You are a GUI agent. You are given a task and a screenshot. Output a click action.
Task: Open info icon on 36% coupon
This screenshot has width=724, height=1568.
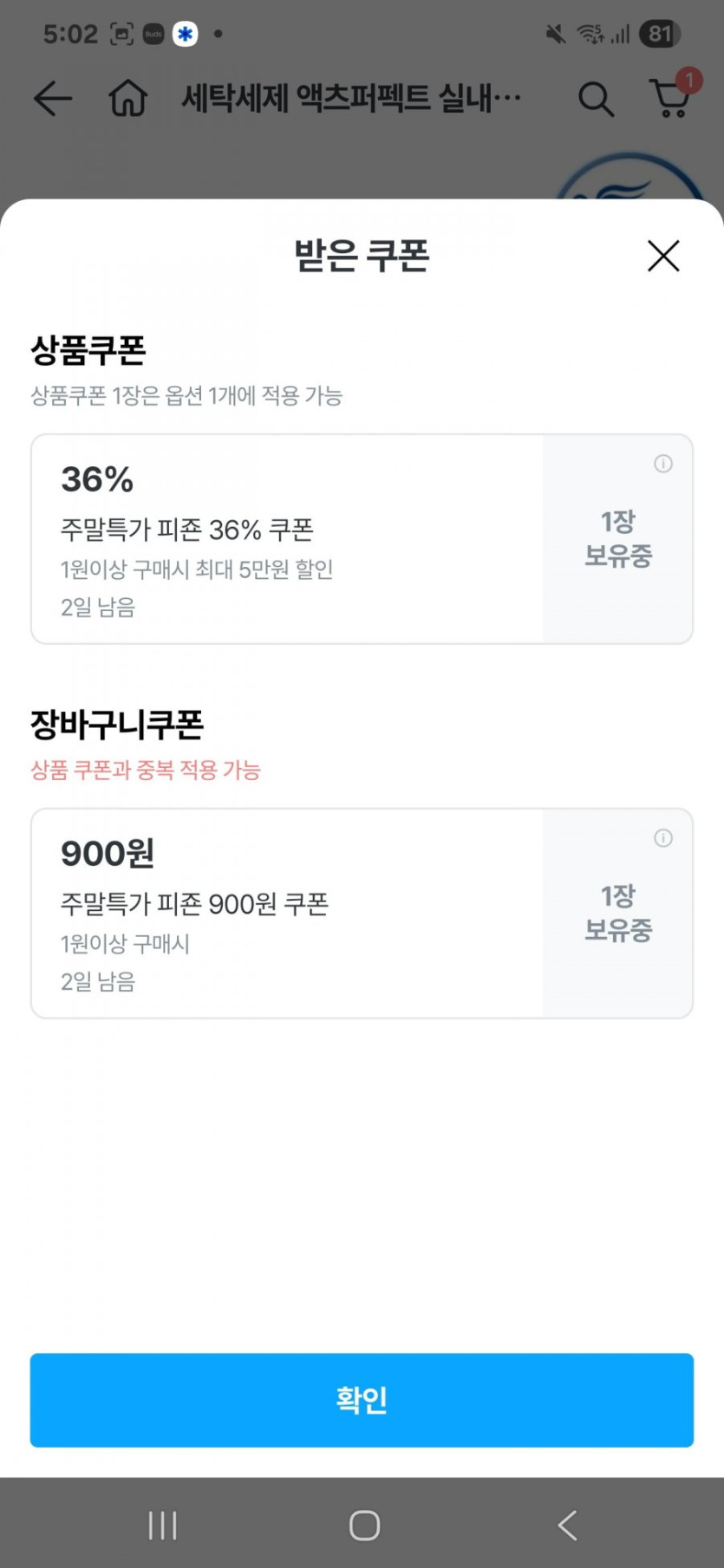(663, 464)
